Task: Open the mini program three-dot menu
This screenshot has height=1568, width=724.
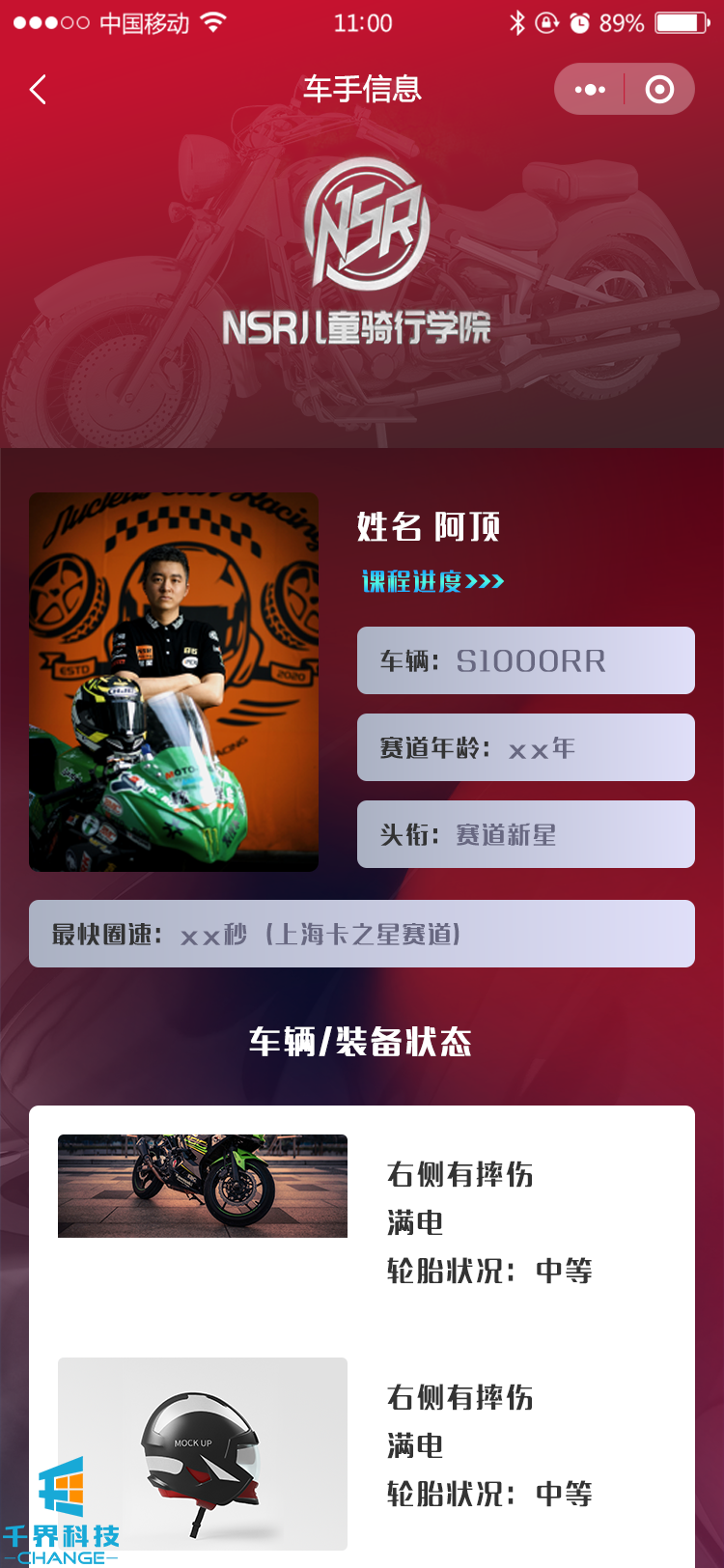Action: 590,90
